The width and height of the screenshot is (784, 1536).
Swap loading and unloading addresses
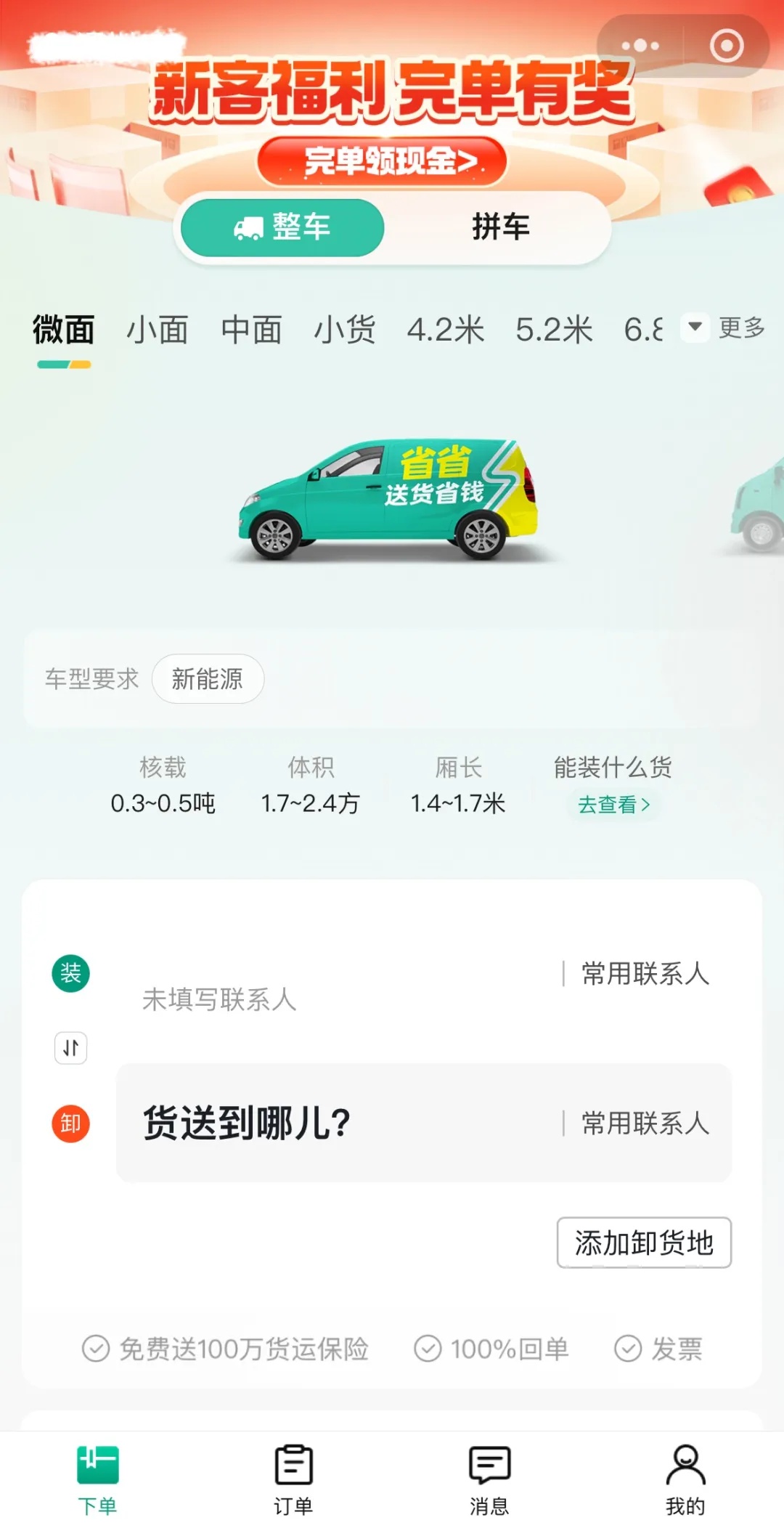tap(71, 1048)
